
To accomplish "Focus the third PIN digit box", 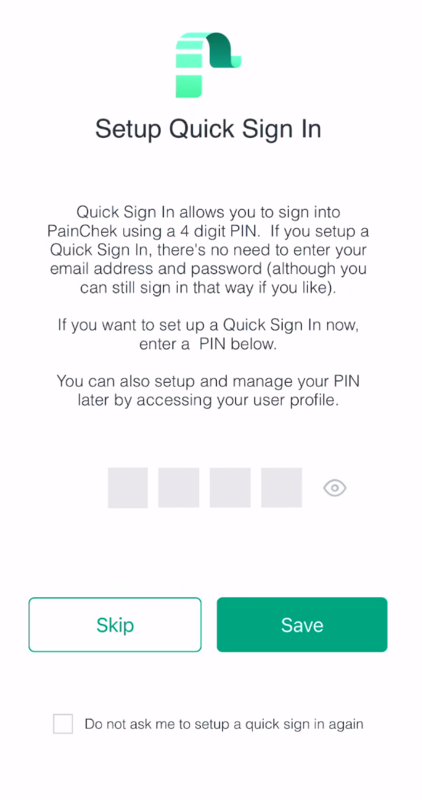I will (230, 487).
